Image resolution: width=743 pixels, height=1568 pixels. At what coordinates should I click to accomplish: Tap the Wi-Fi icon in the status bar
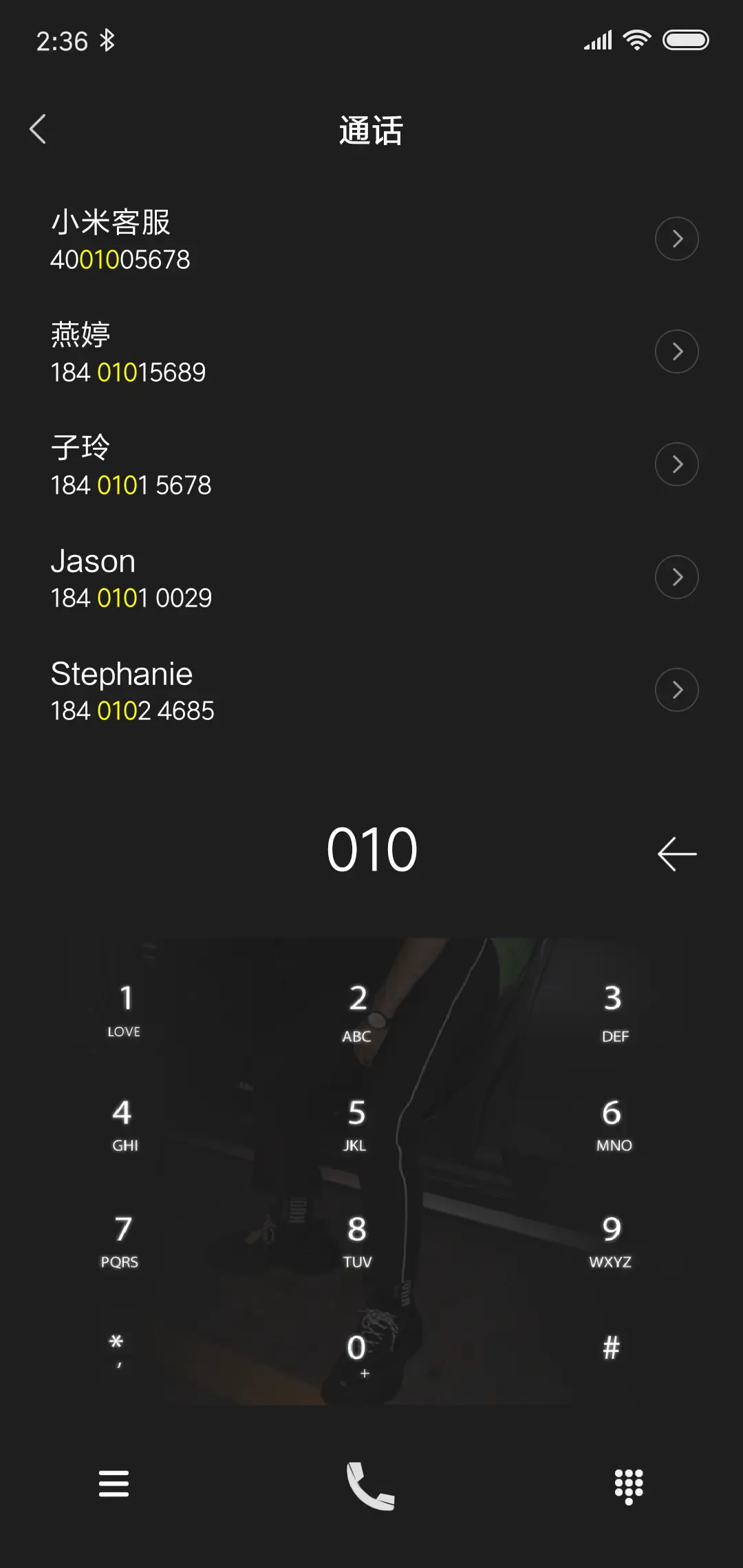click(x=634, y=39)
